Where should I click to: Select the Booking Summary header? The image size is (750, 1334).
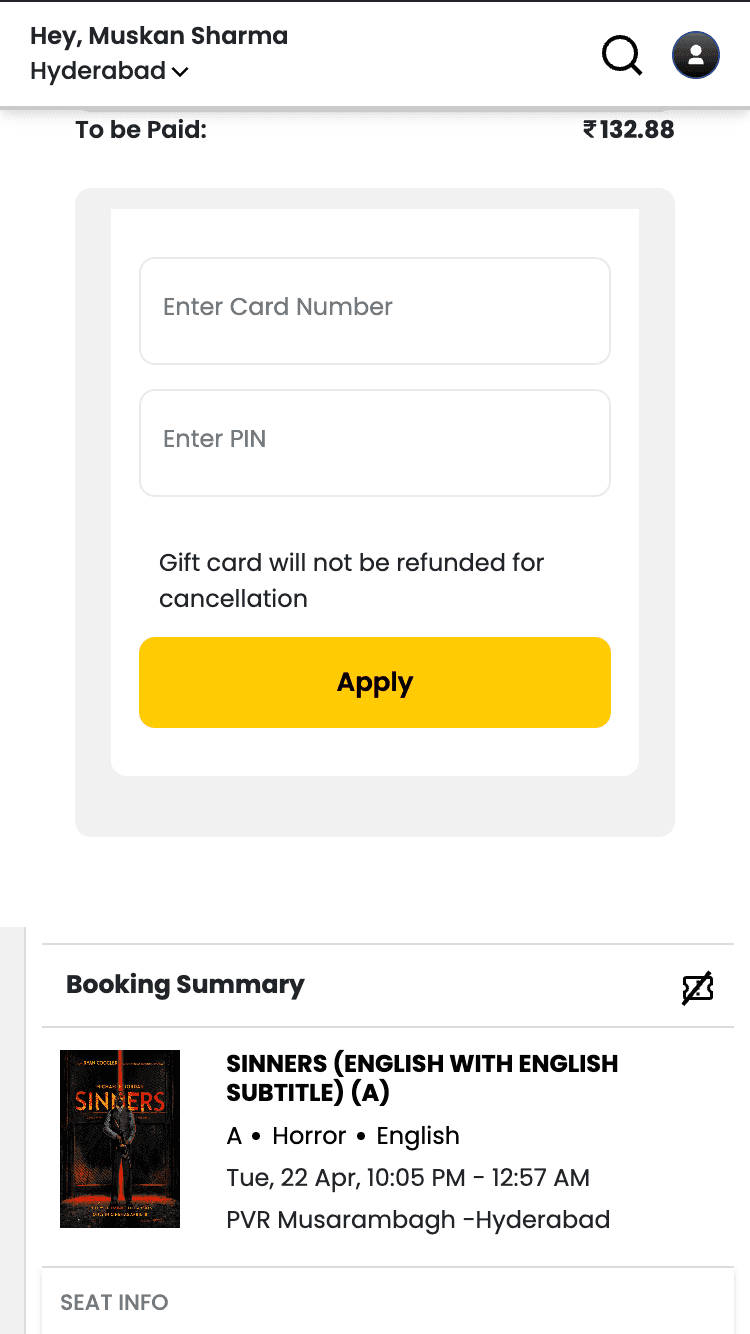pos(185,985)
